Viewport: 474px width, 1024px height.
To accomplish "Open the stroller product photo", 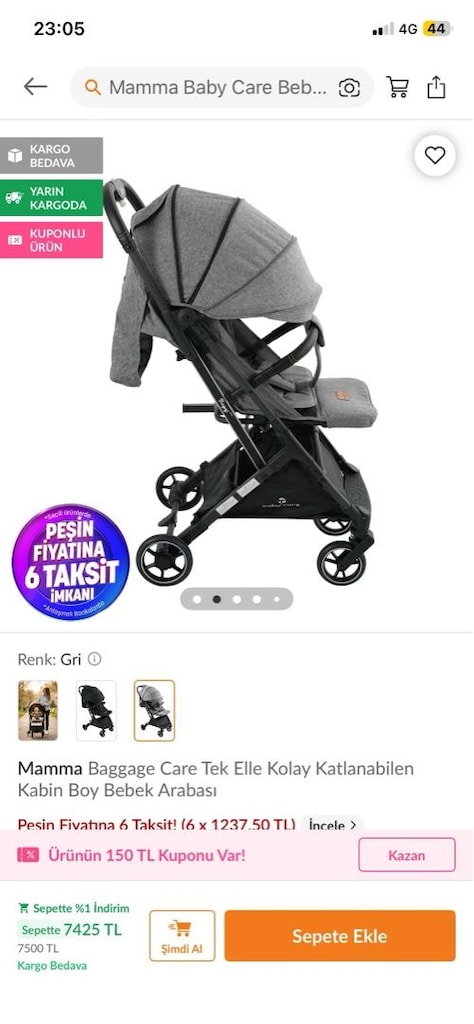I will pyautogui.click(x=240, y=382).
